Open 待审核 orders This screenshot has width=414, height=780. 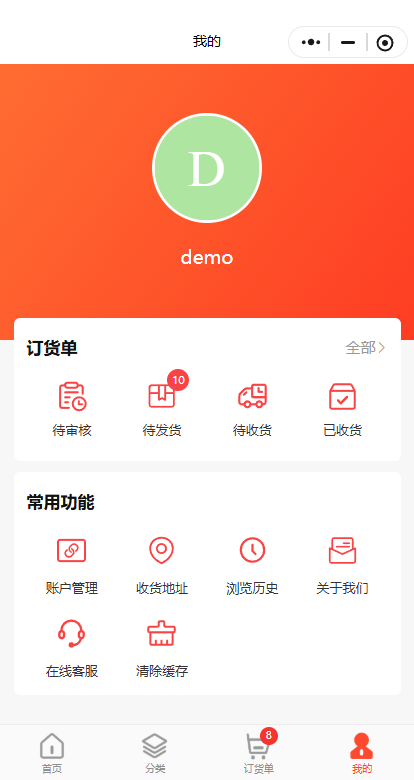tap(72, 409)
